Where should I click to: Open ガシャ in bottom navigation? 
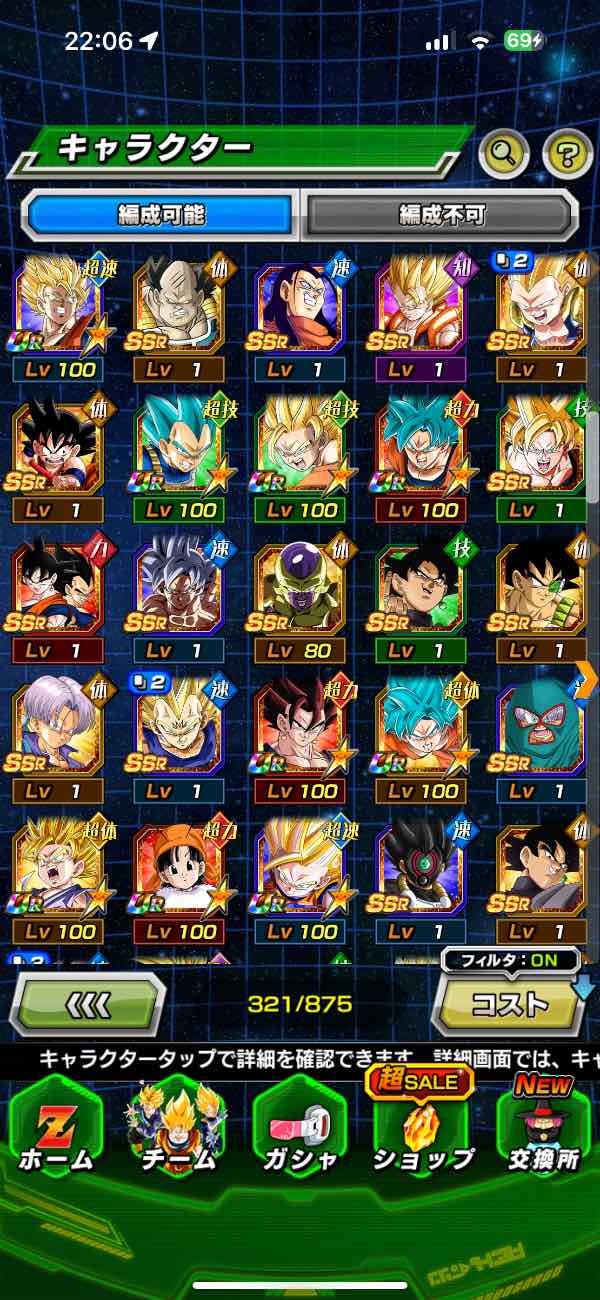tap(299, 1125)
